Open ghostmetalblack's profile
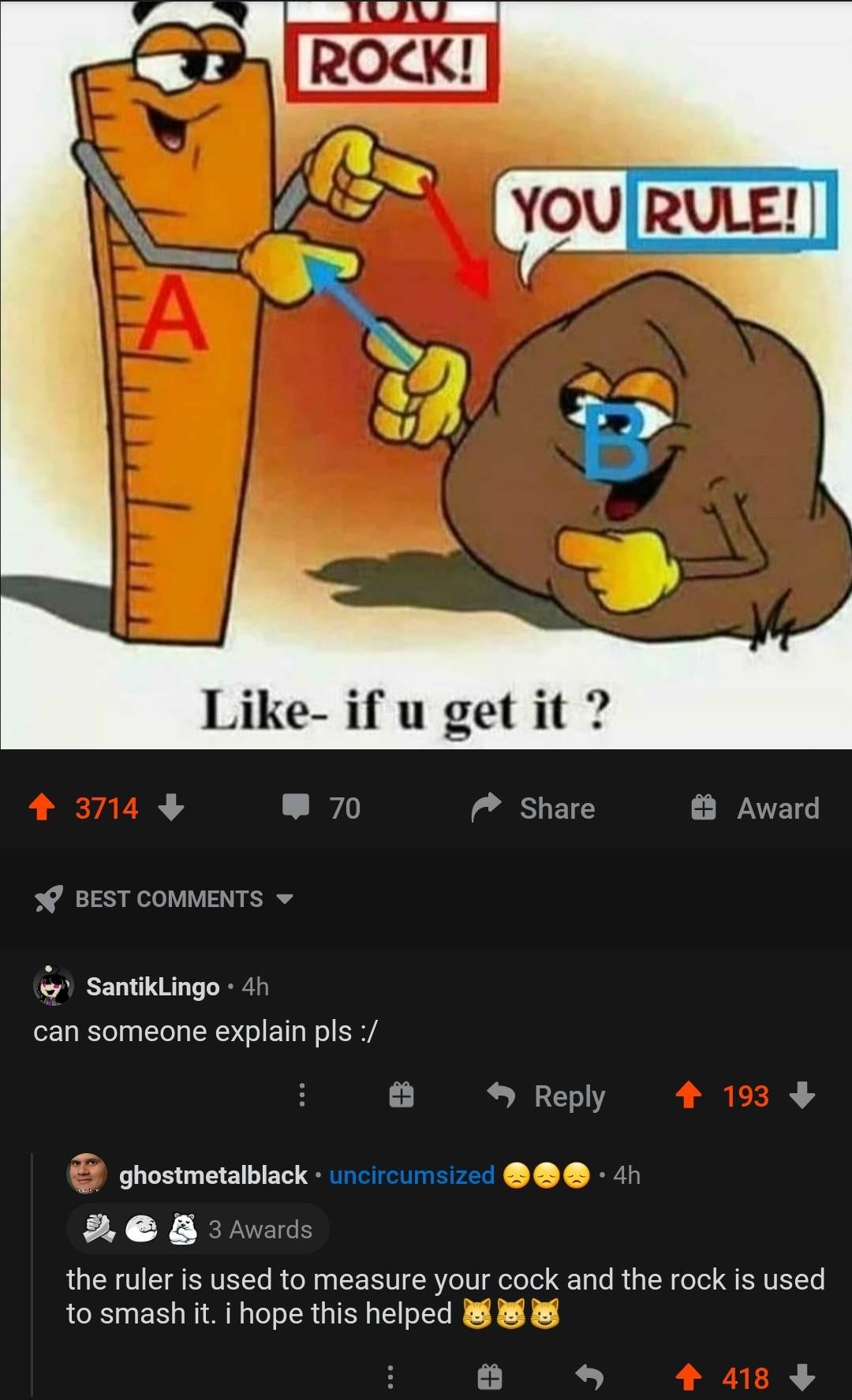Viewport: 852px width, 1400px height. tap(212, 1175)
